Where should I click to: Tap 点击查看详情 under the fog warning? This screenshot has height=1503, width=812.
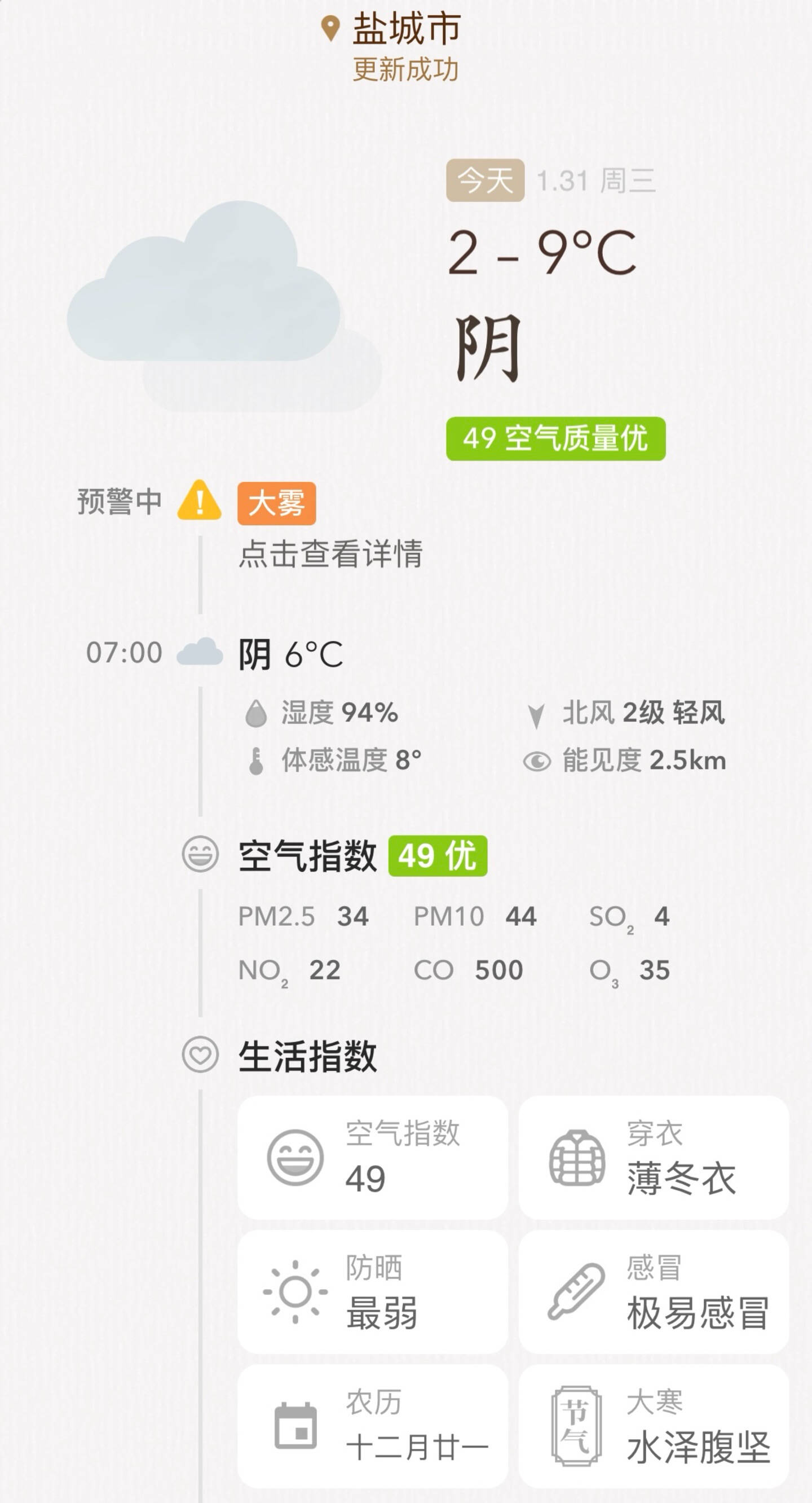pos(331,553)
